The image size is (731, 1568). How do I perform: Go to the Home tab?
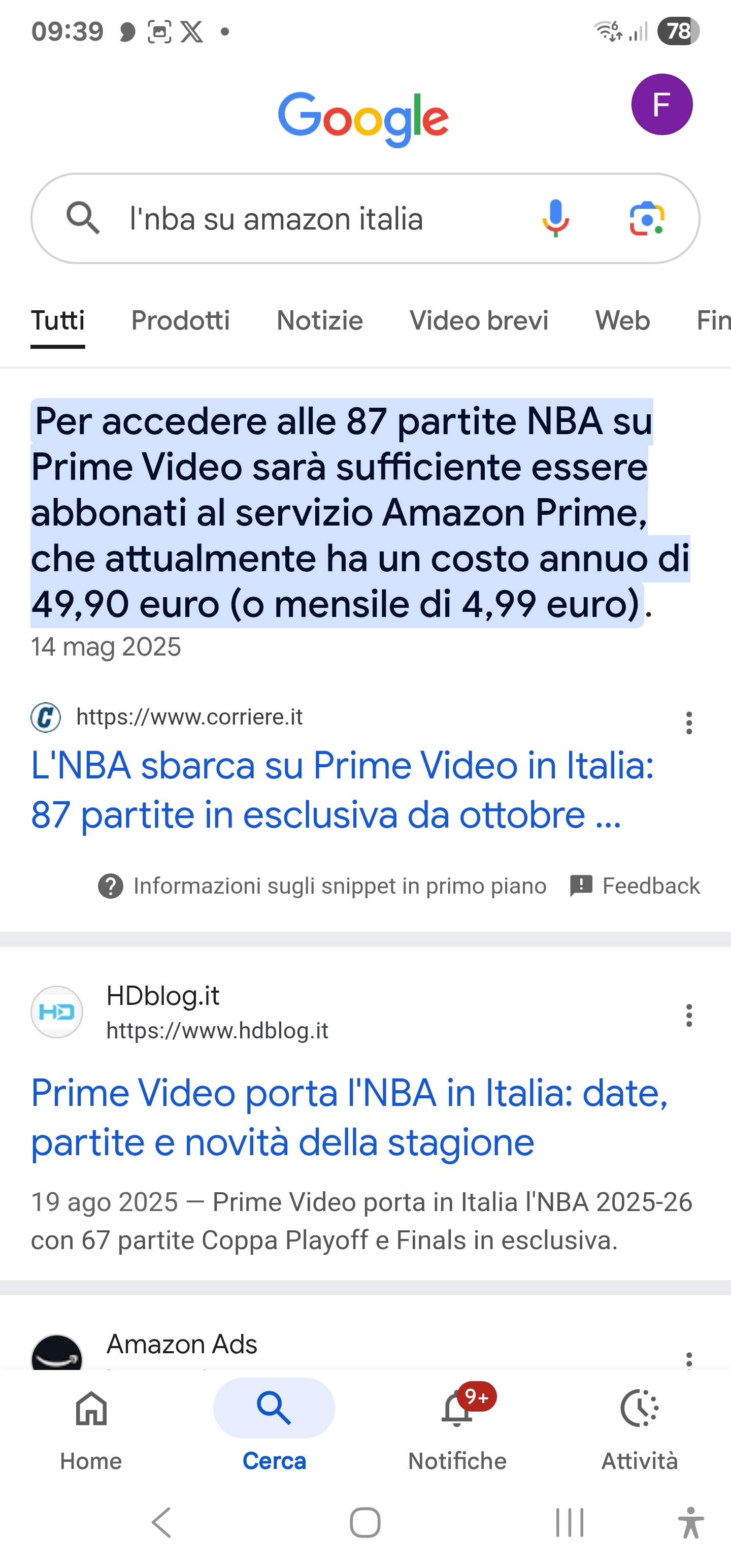(x=91, y=1427)
